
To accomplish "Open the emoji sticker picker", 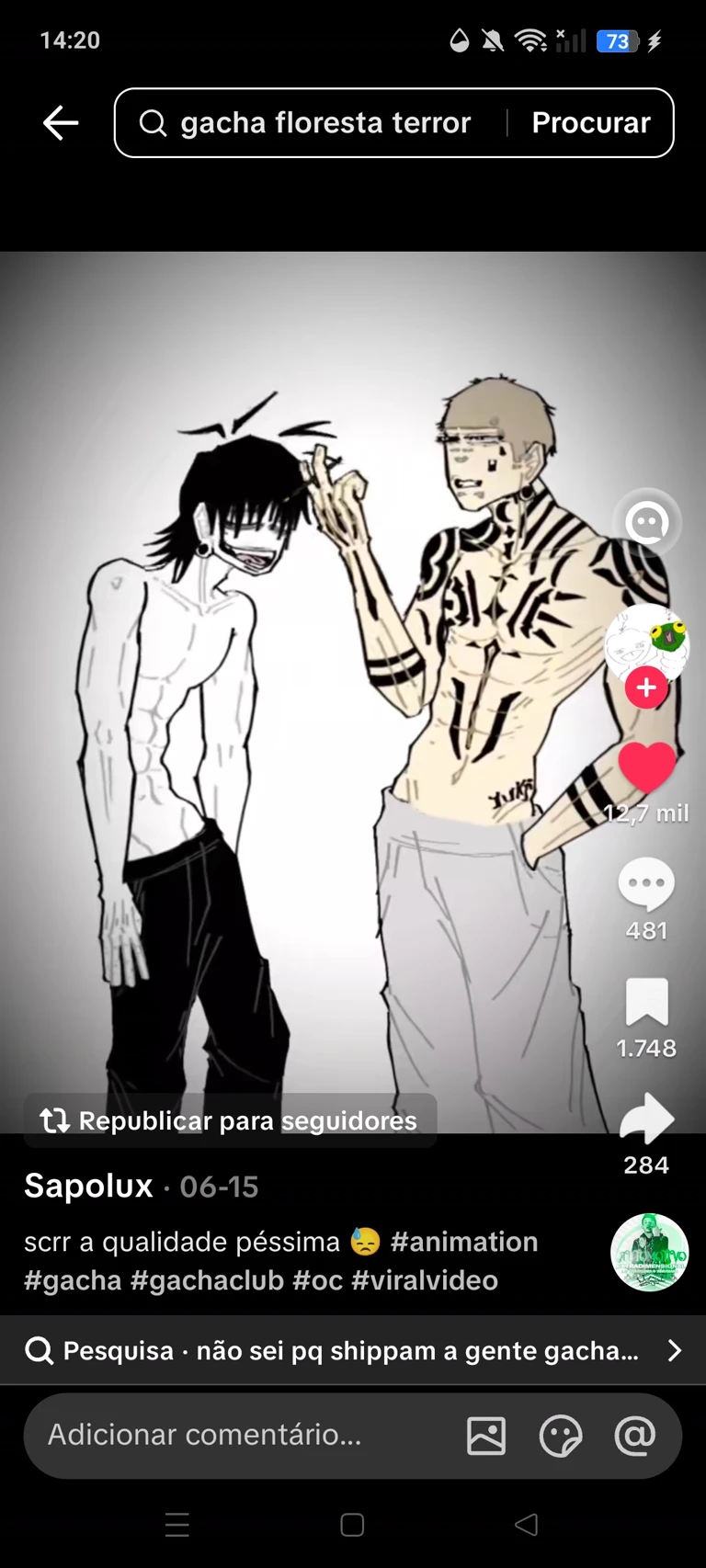I will click(561, 1436).
